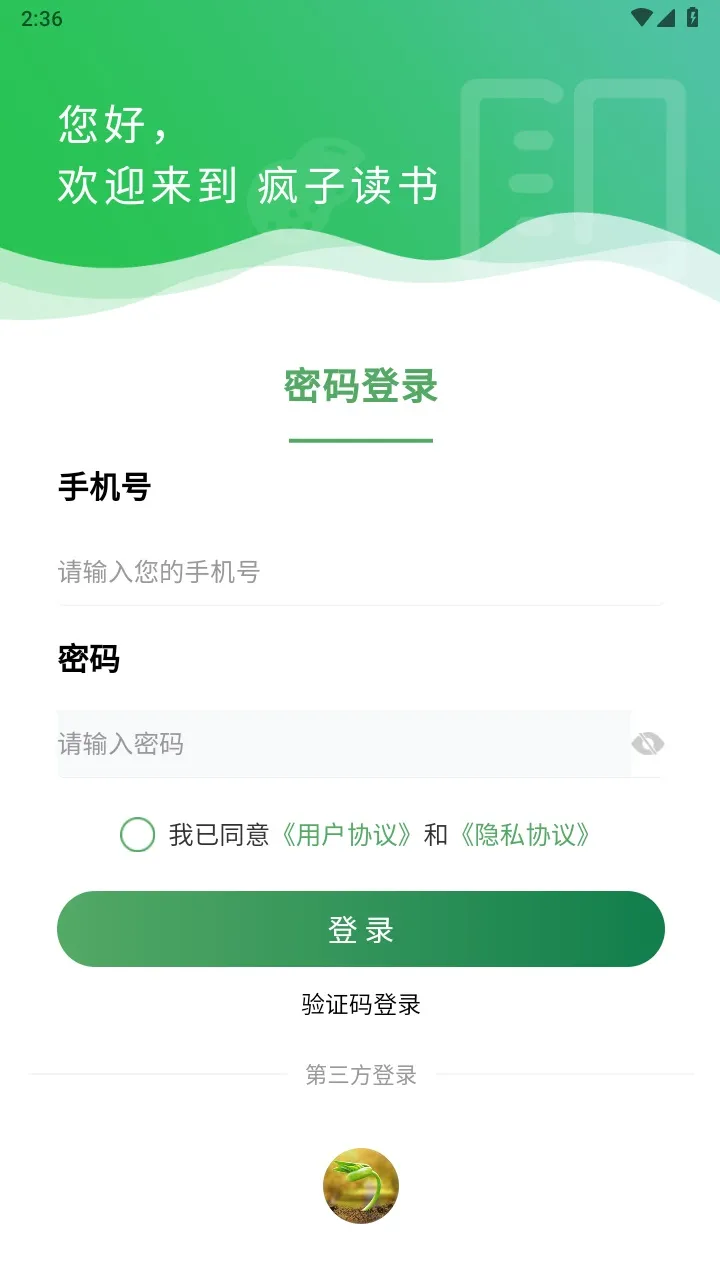Open the 隐私协议 privacy policy
The height and width of the screenshot is (1280, 720).
pyautogui.click(x=524, y=834)
